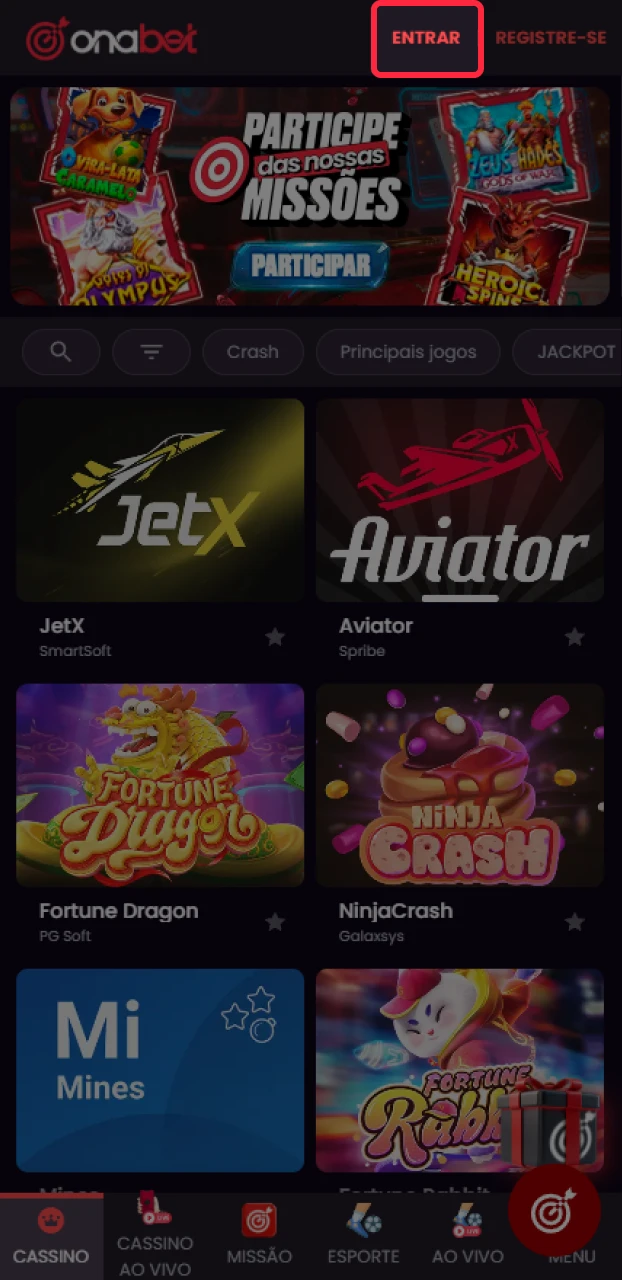The height and width of the screenshot is (1280, 622).
Task: Switch to the Ao Vivo tab
Action: pos(467,1236)
